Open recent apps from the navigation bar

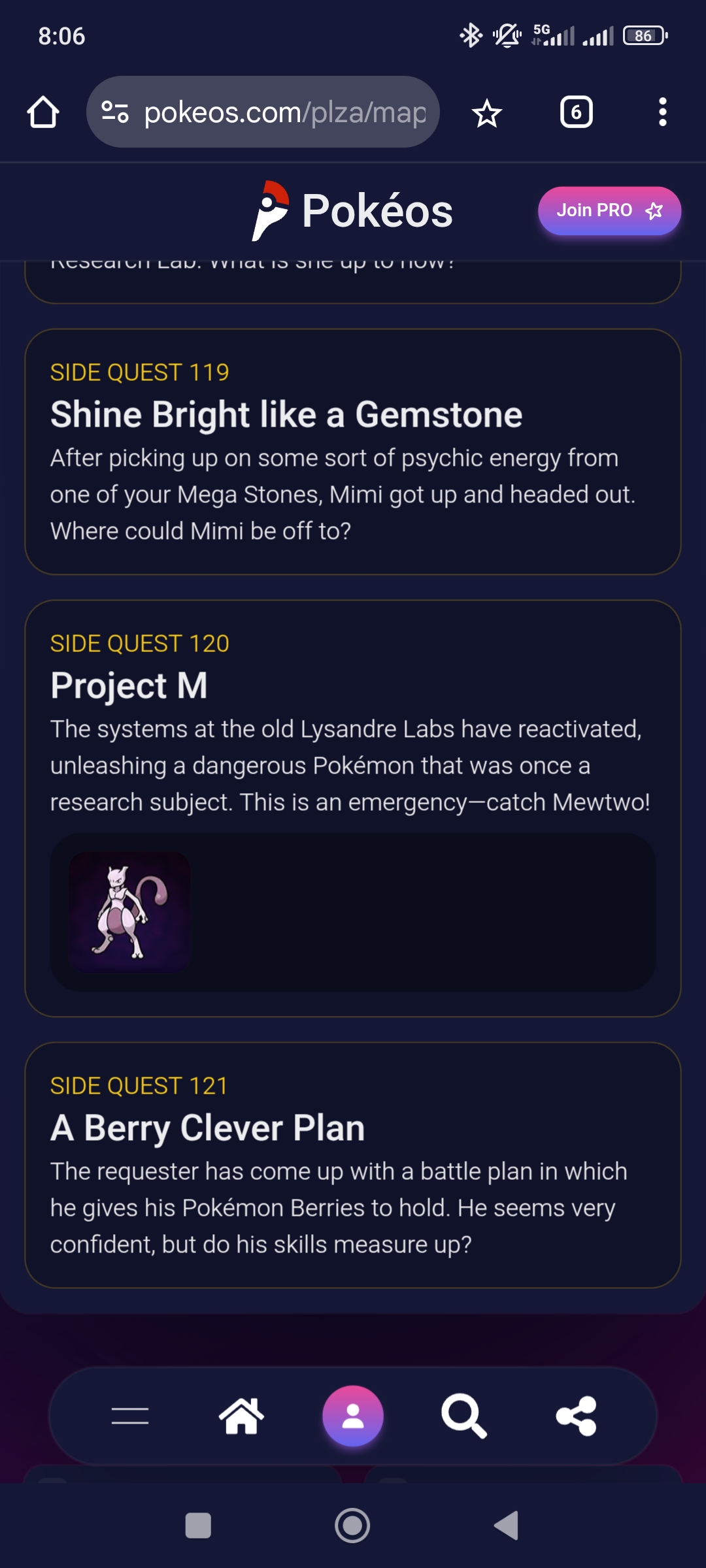[x=198, y=1526]
